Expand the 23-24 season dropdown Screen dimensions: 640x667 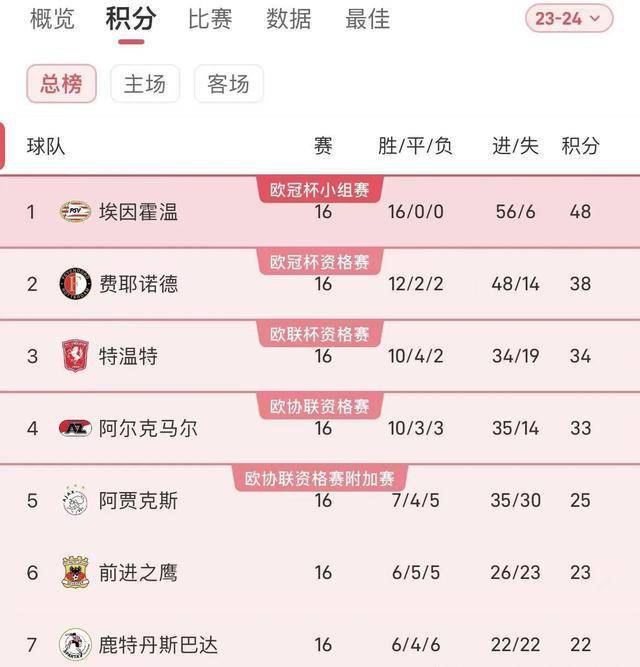pyautogui.click(x=569, y=18)
